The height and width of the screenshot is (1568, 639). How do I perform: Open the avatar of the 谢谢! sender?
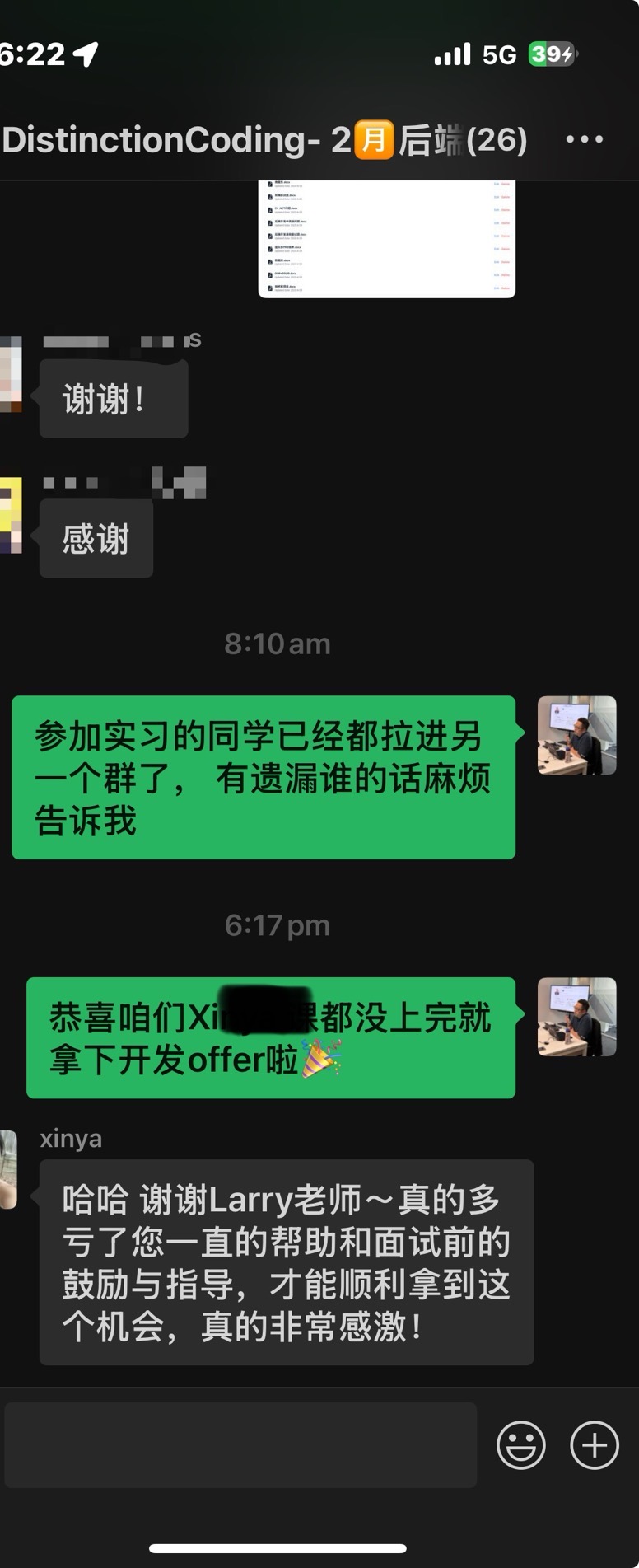coord(10,374)
